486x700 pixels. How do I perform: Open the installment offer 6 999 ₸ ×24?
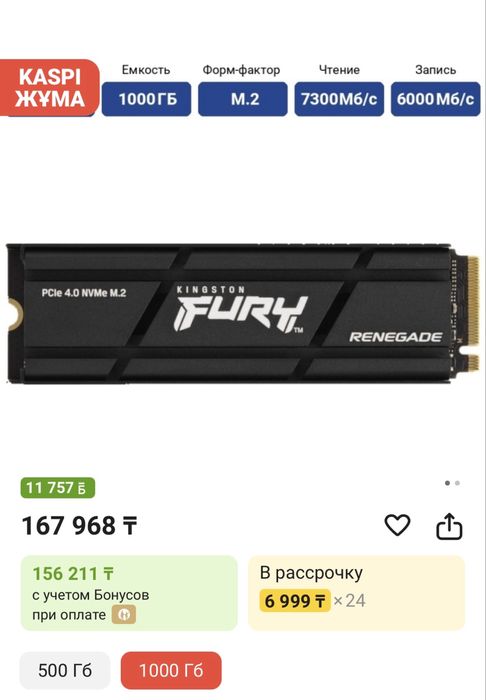[x=357, y=593]
